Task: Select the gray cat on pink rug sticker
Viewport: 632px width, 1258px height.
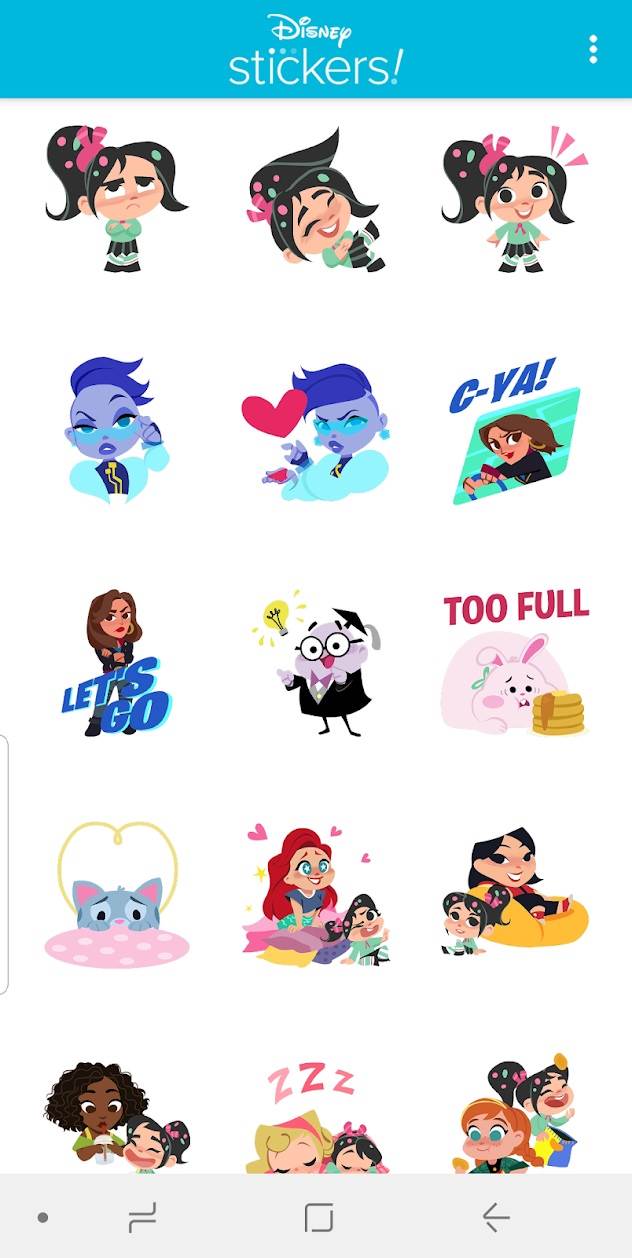Action: pos(117,893)
